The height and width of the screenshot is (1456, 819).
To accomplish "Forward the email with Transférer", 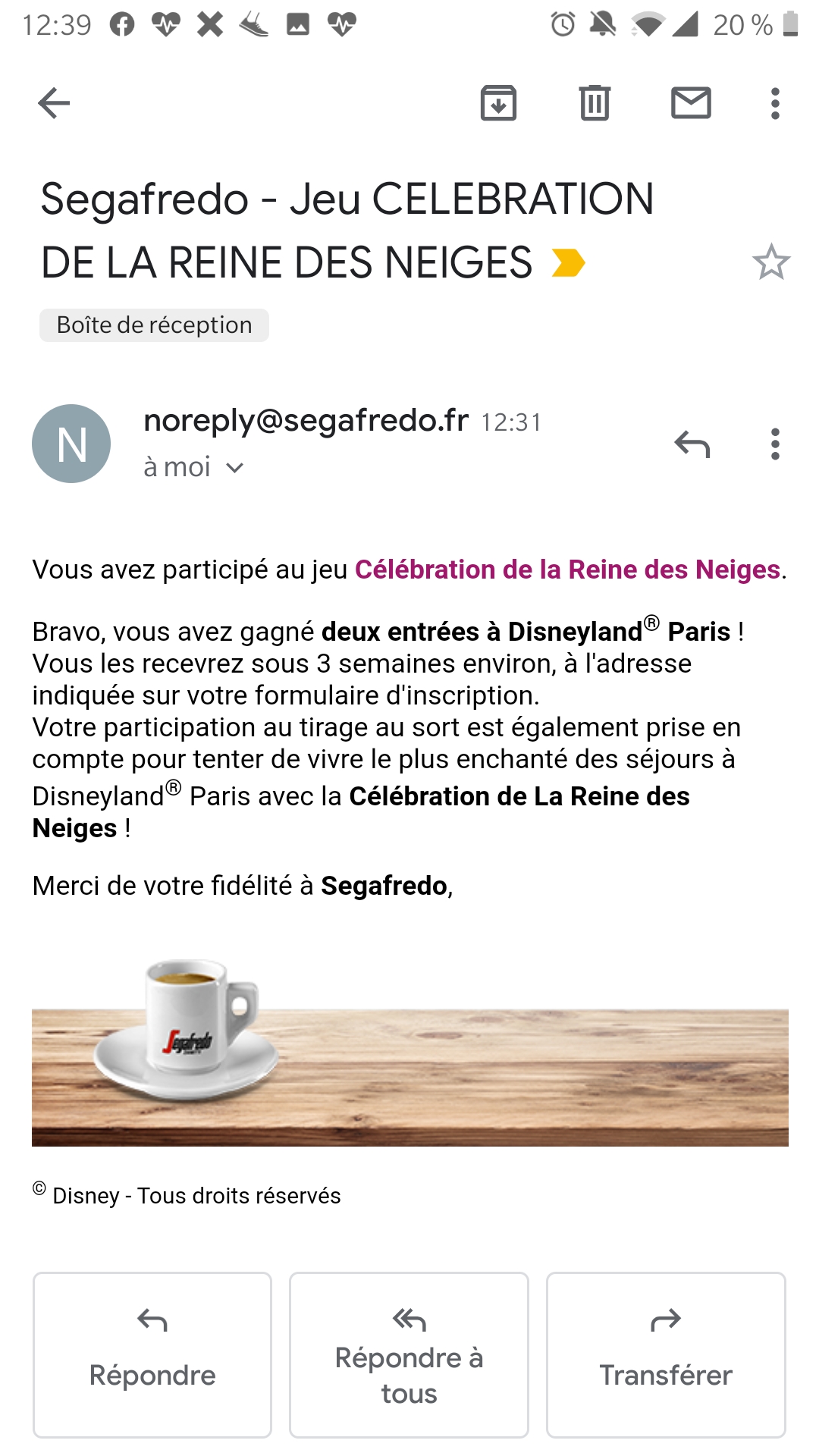I will tap(666, 1354).
